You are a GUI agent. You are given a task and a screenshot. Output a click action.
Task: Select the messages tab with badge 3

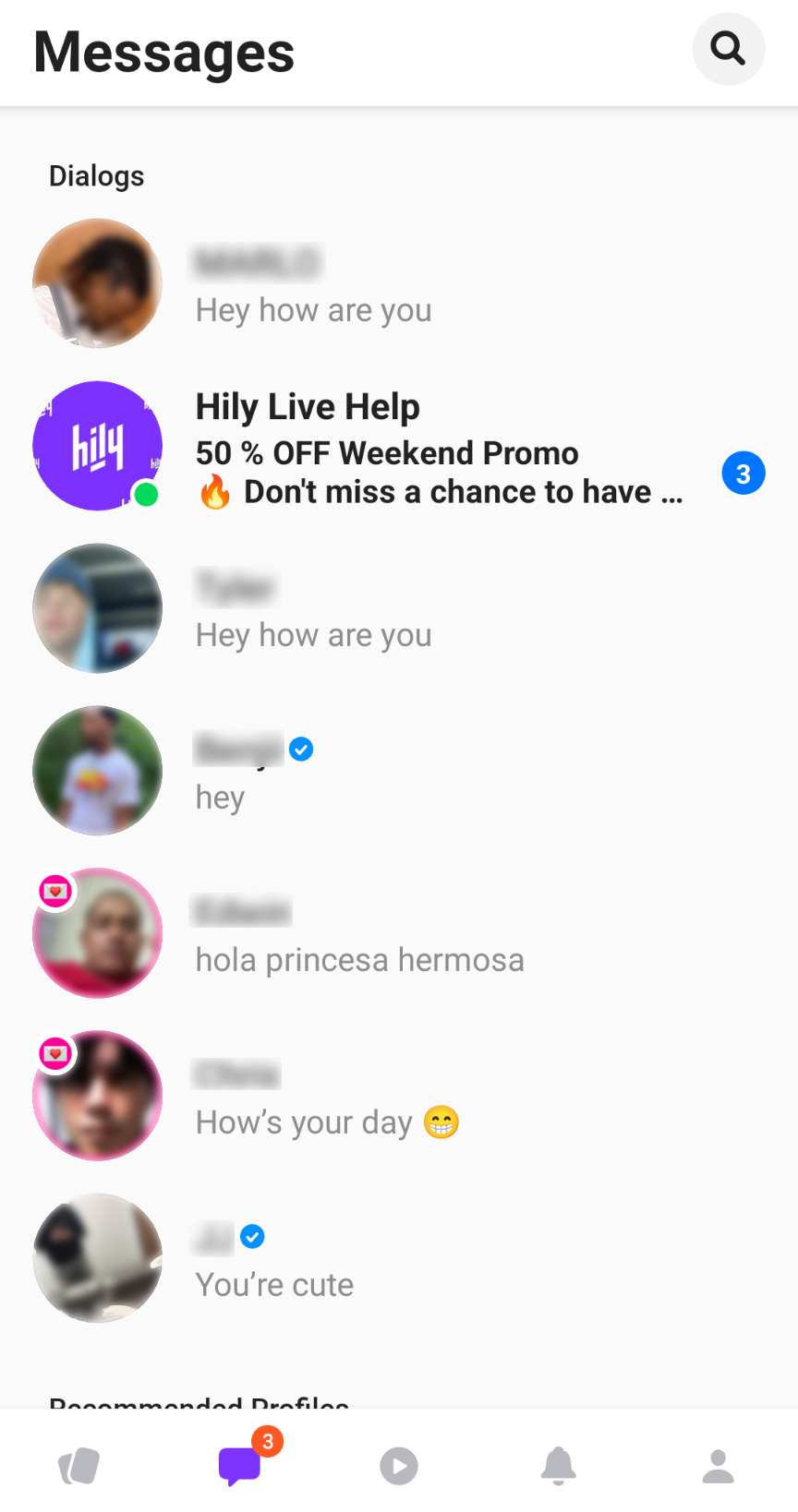tap(239, 1466)
